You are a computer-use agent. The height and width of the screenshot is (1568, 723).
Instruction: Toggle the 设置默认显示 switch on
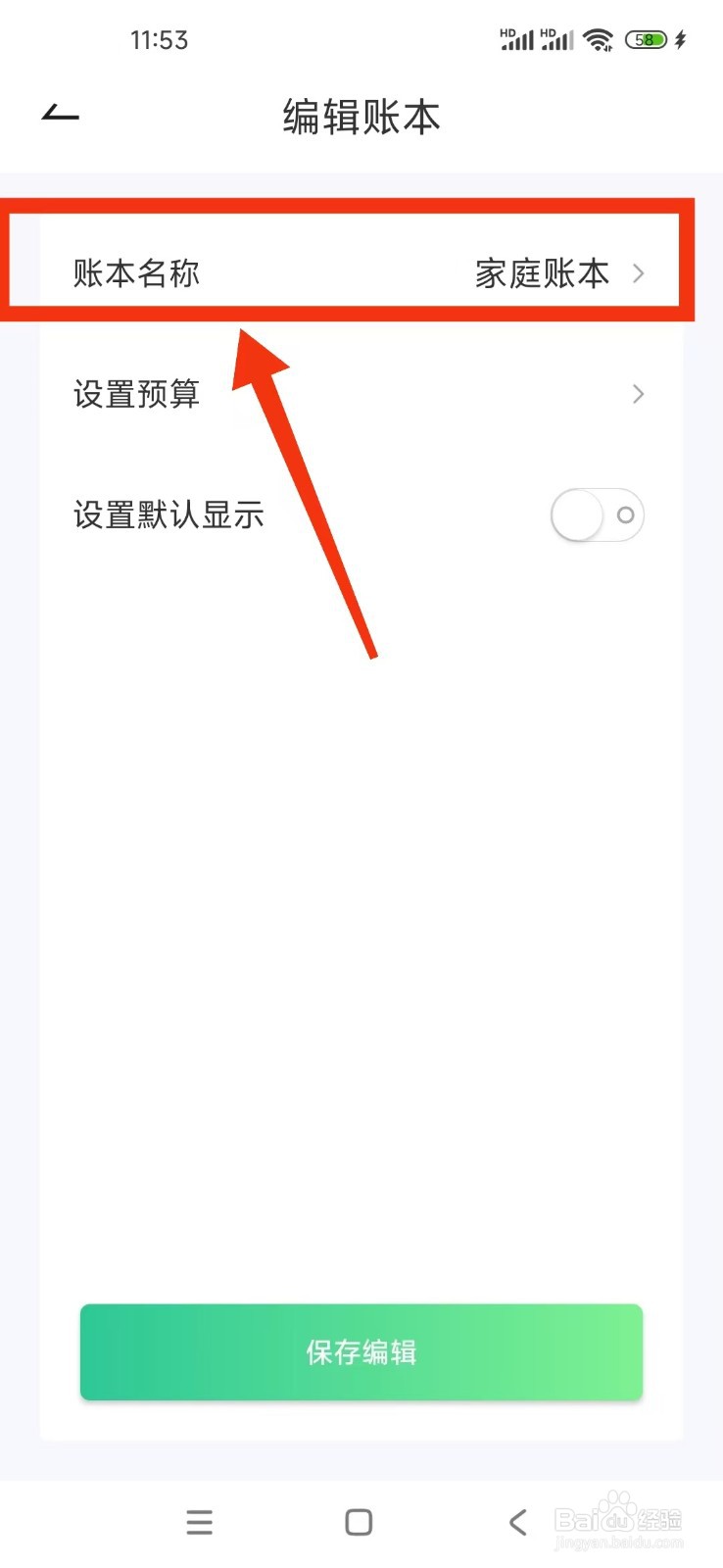[x=597, y=514]
